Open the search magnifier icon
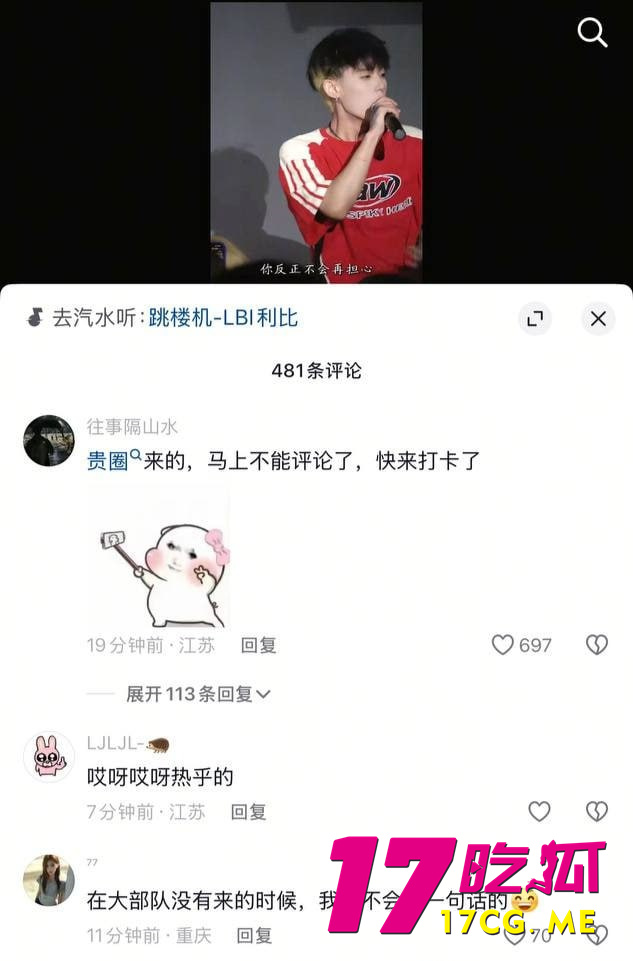Viewport: 633px width, 961px height. pyautogui.click(x=592, y=33)
